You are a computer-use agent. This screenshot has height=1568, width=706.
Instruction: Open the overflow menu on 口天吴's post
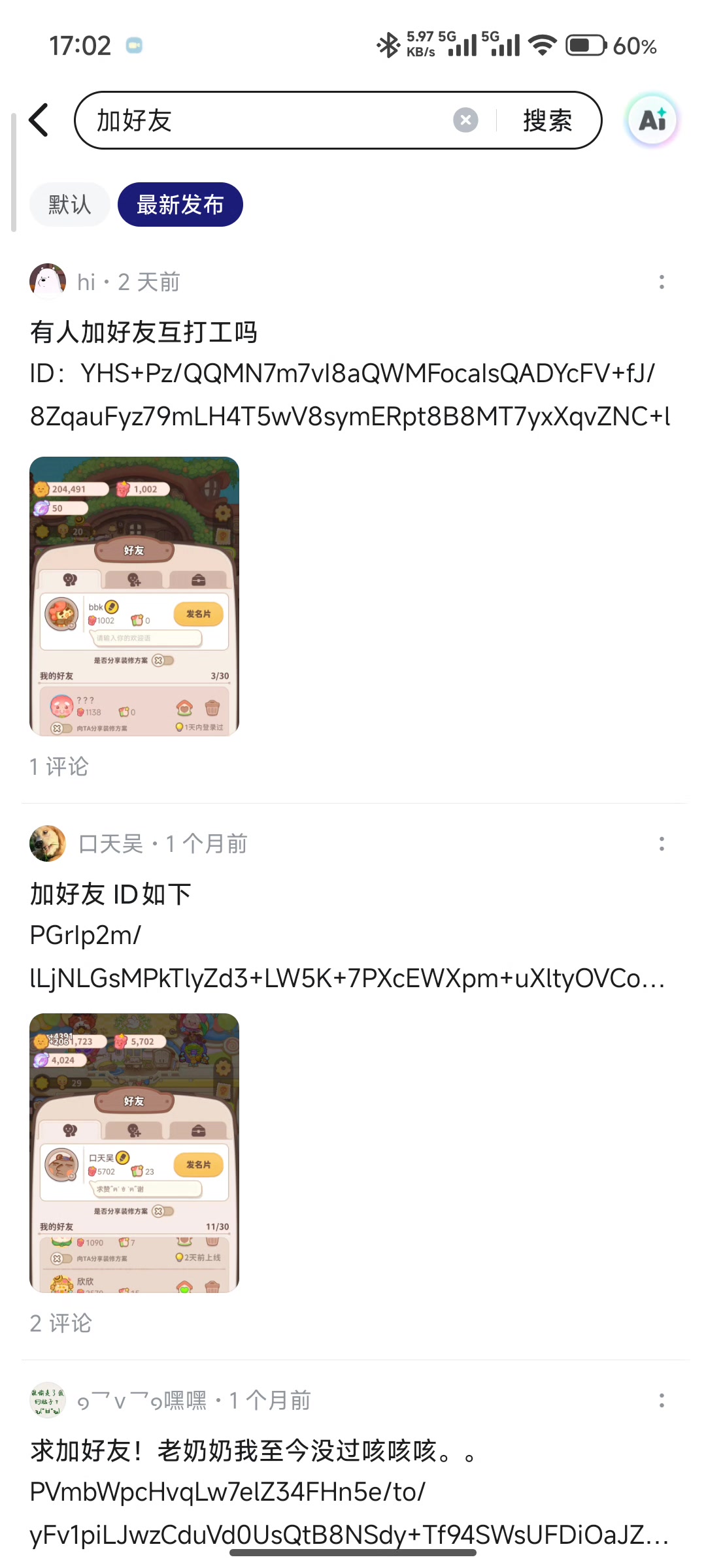coord(662,843)
